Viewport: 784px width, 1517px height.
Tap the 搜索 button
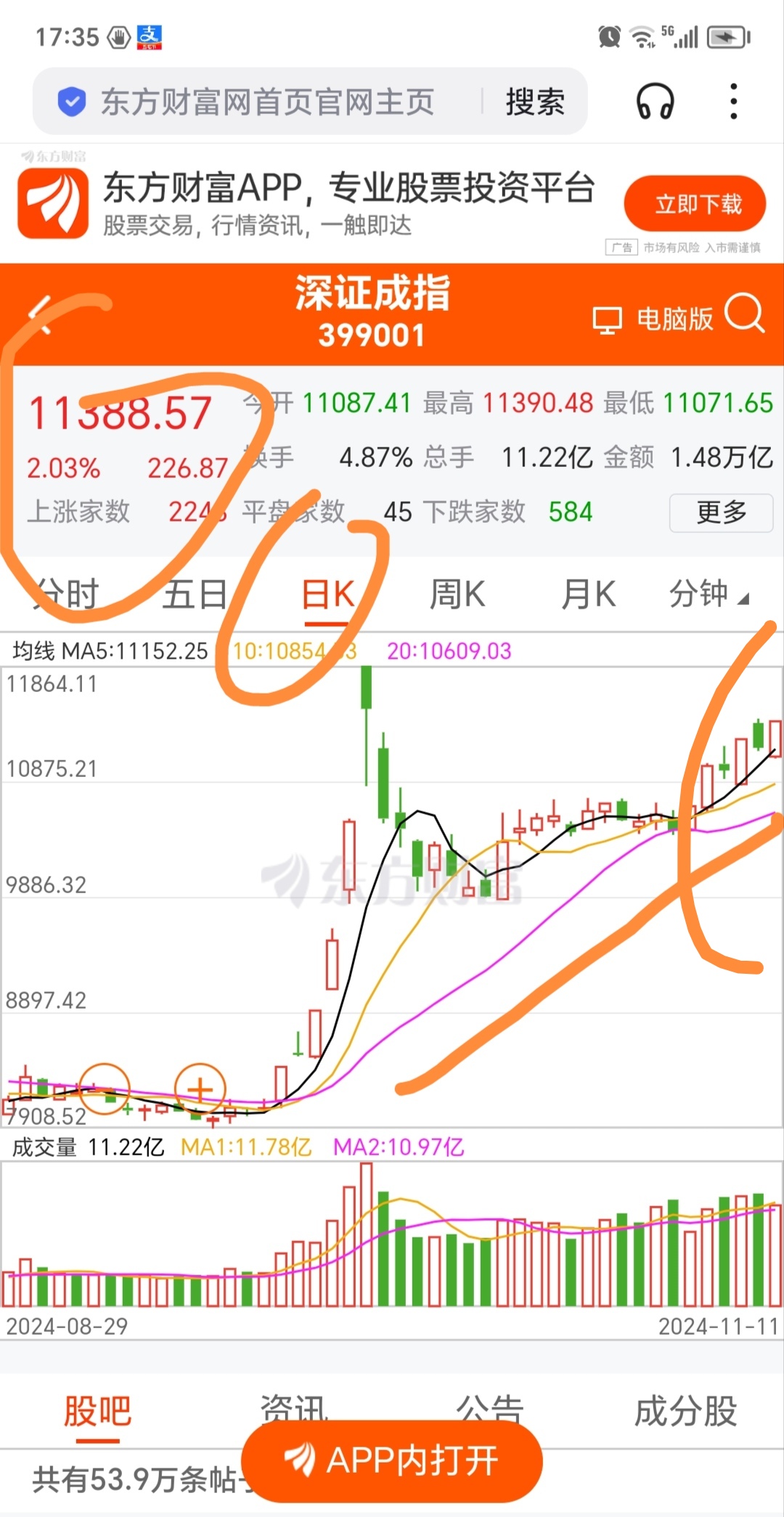(535, 102)
